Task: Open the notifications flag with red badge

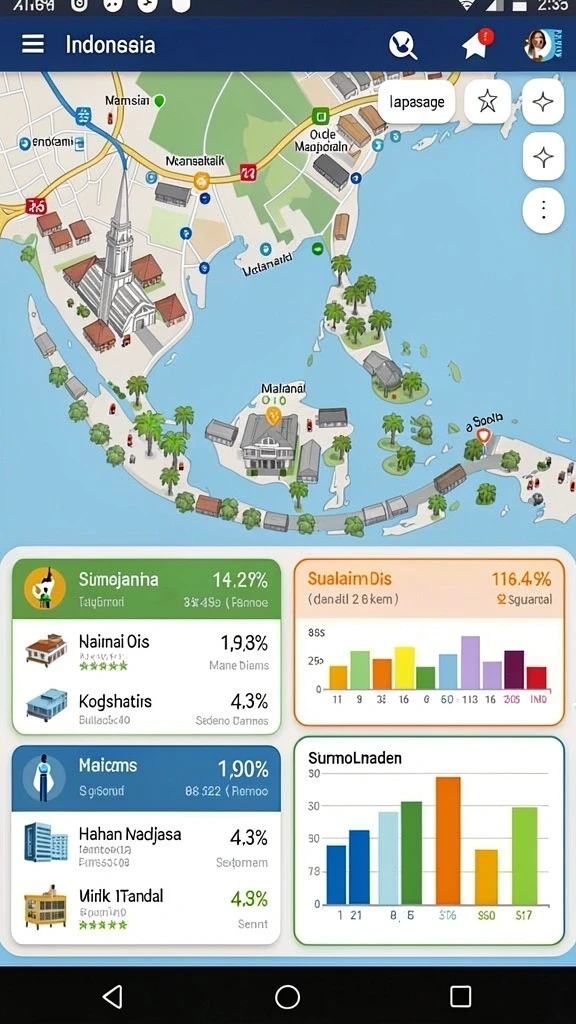Action: pyautogui.click(x=475, y=45)
